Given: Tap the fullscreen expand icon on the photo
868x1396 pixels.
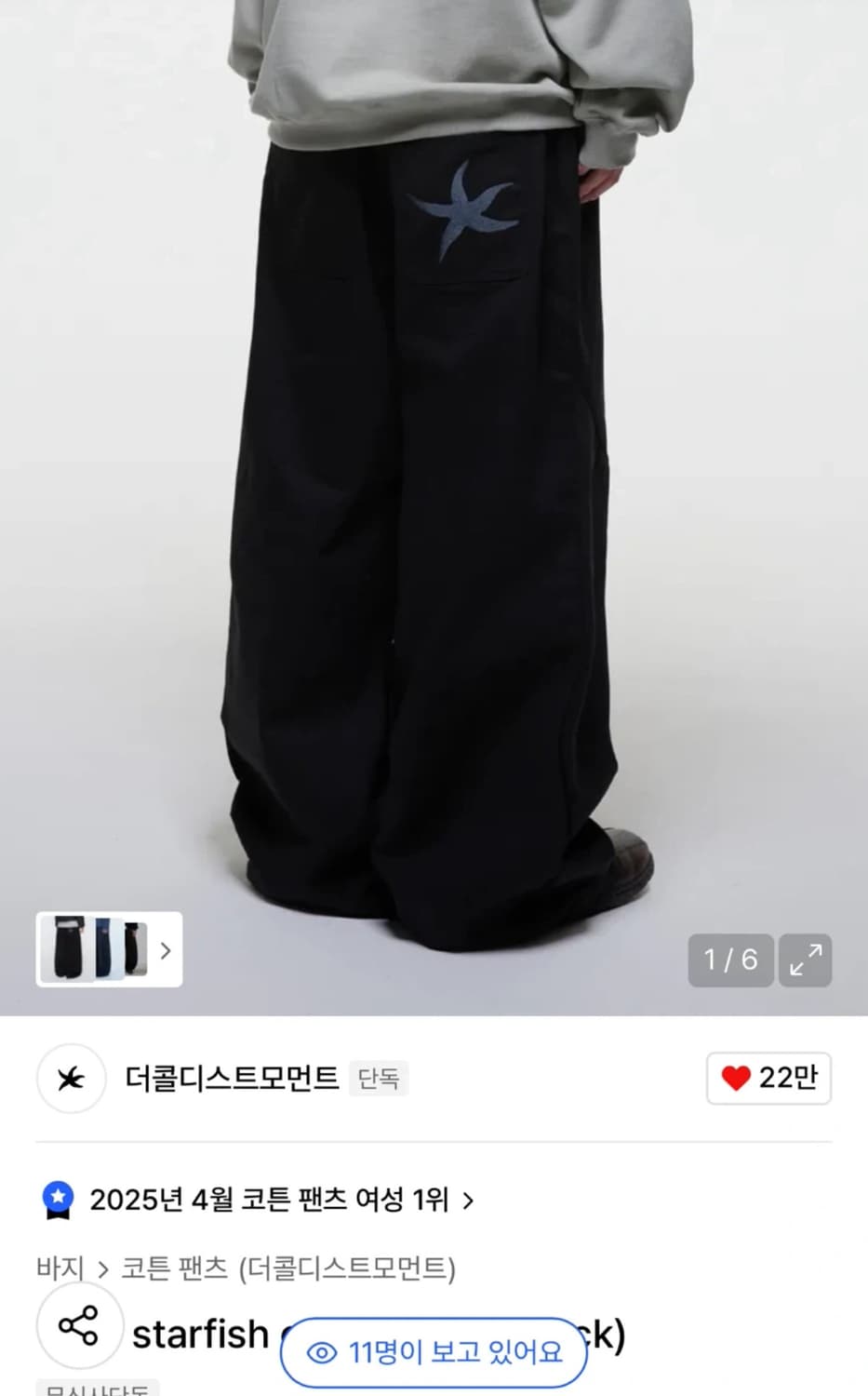Looking at the screenshot, I should (805, 960).
